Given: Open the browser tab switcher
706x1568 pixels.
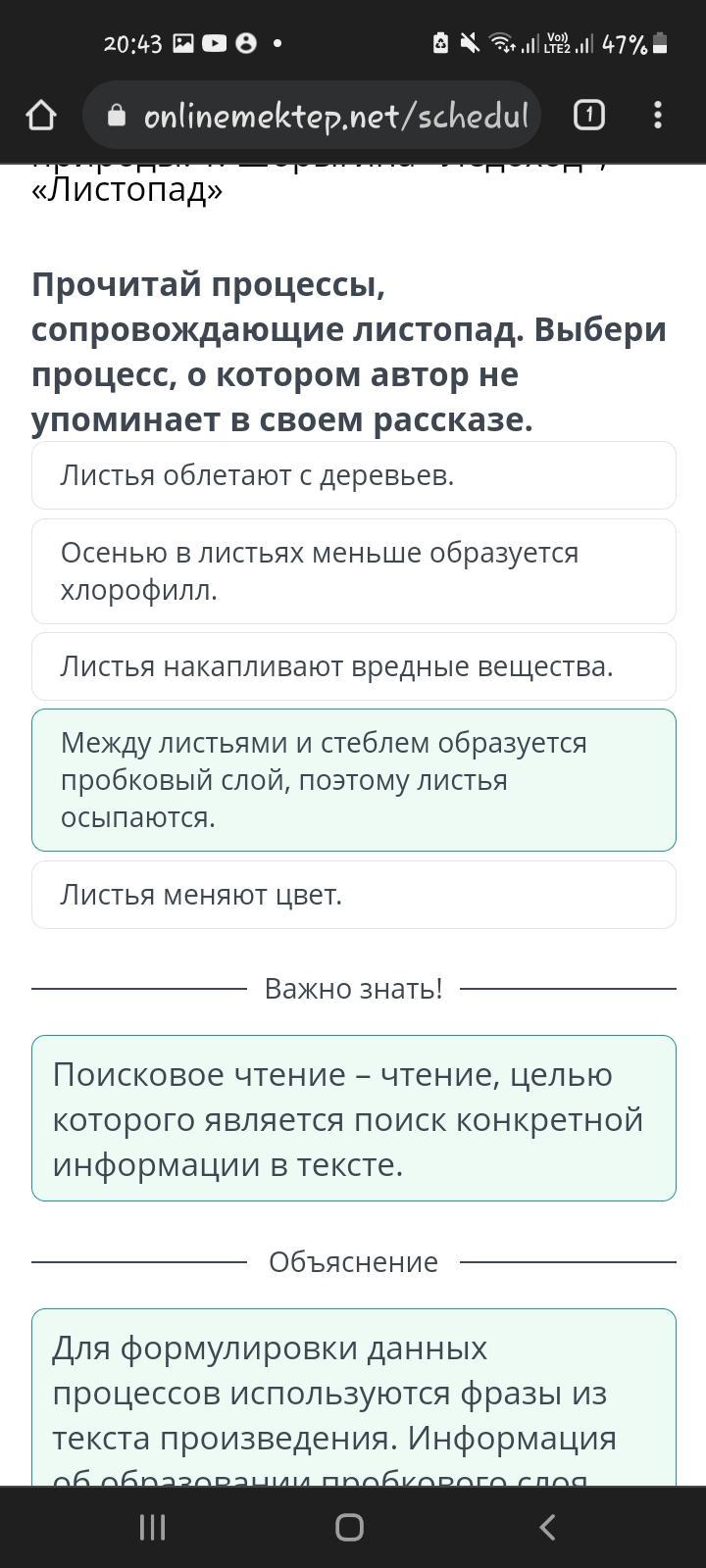Looking at the screenshot, I should coord(588,116).
